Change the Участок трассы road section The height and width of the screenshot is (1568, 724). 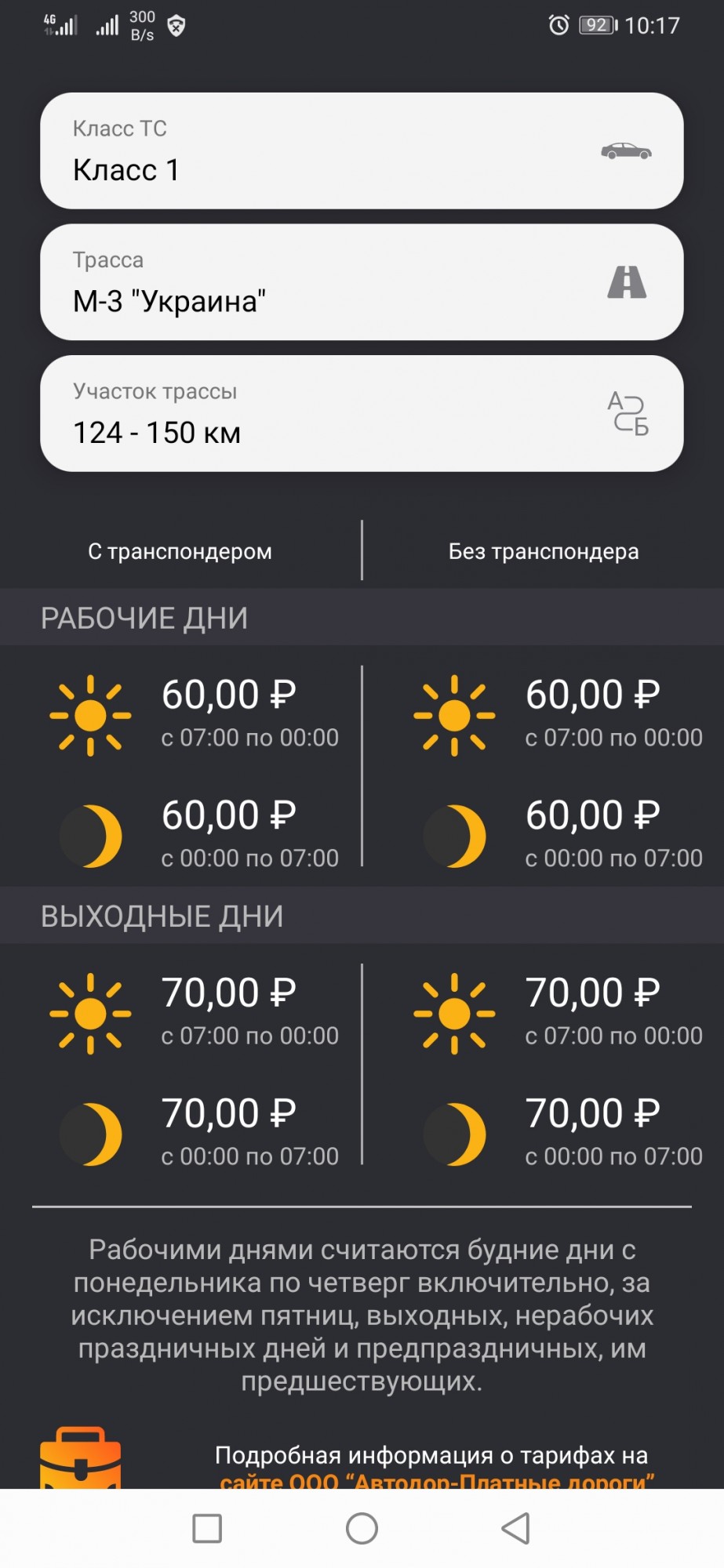[361, 413]
